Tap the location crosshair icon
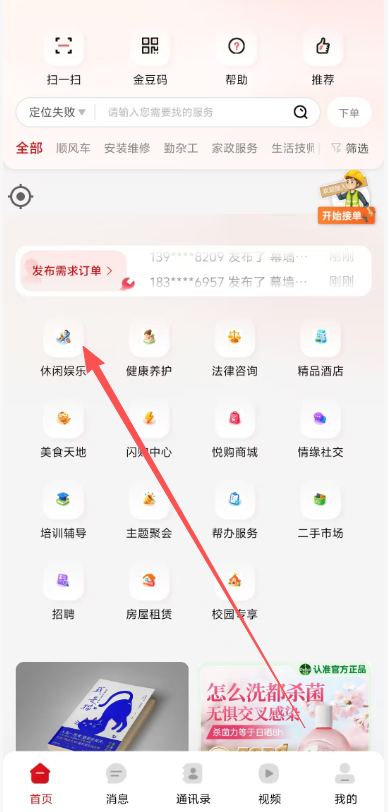The image size is (388, 812). tap(21, 197)
